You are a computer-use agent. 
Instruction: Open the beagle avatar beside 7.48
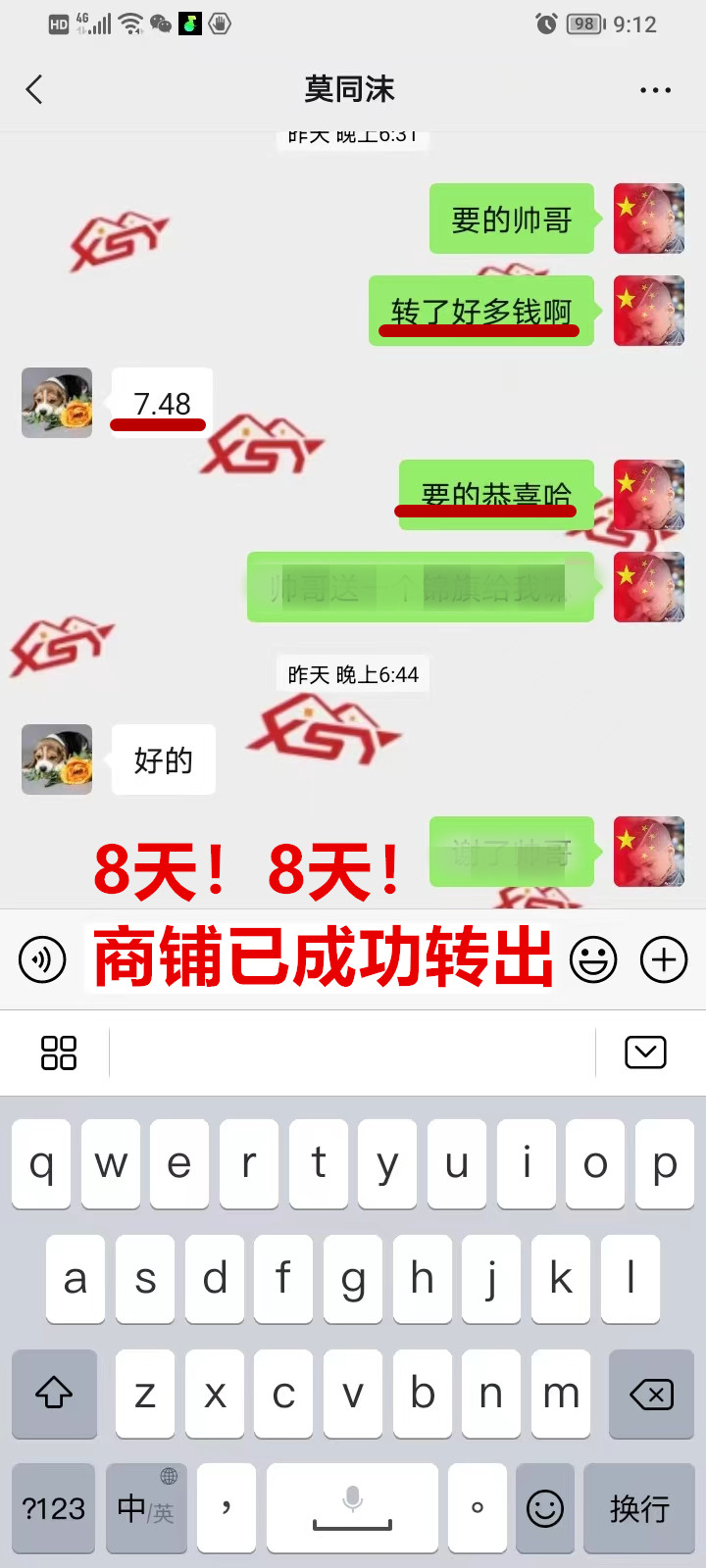[x=57, y=403]
